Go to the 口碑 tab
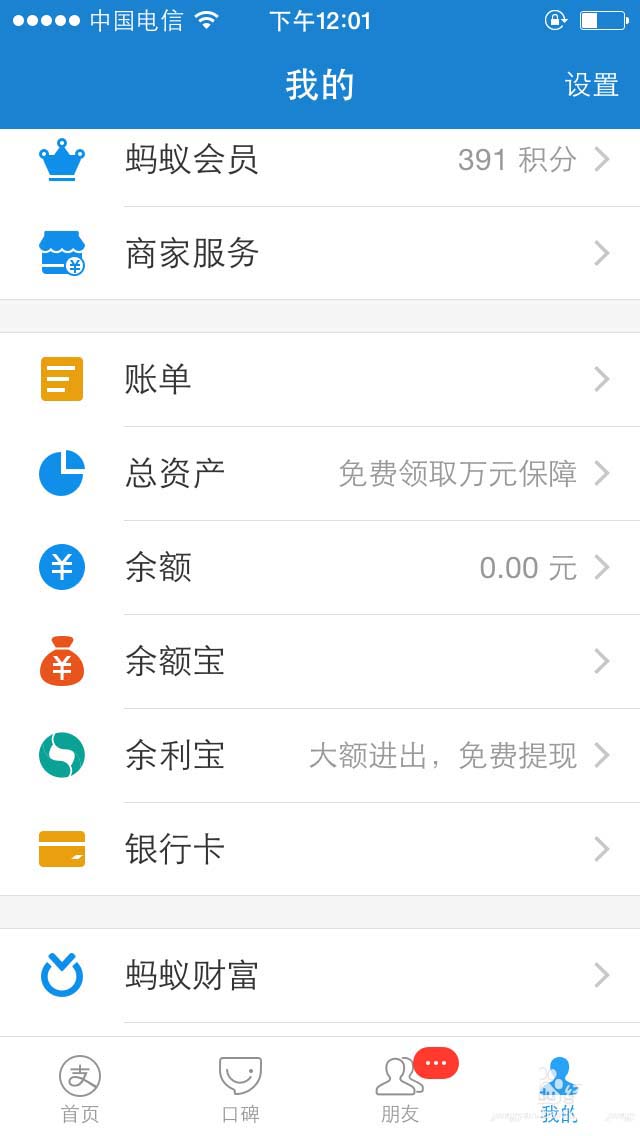The image size is (640, 1136). click(240, 1088)
